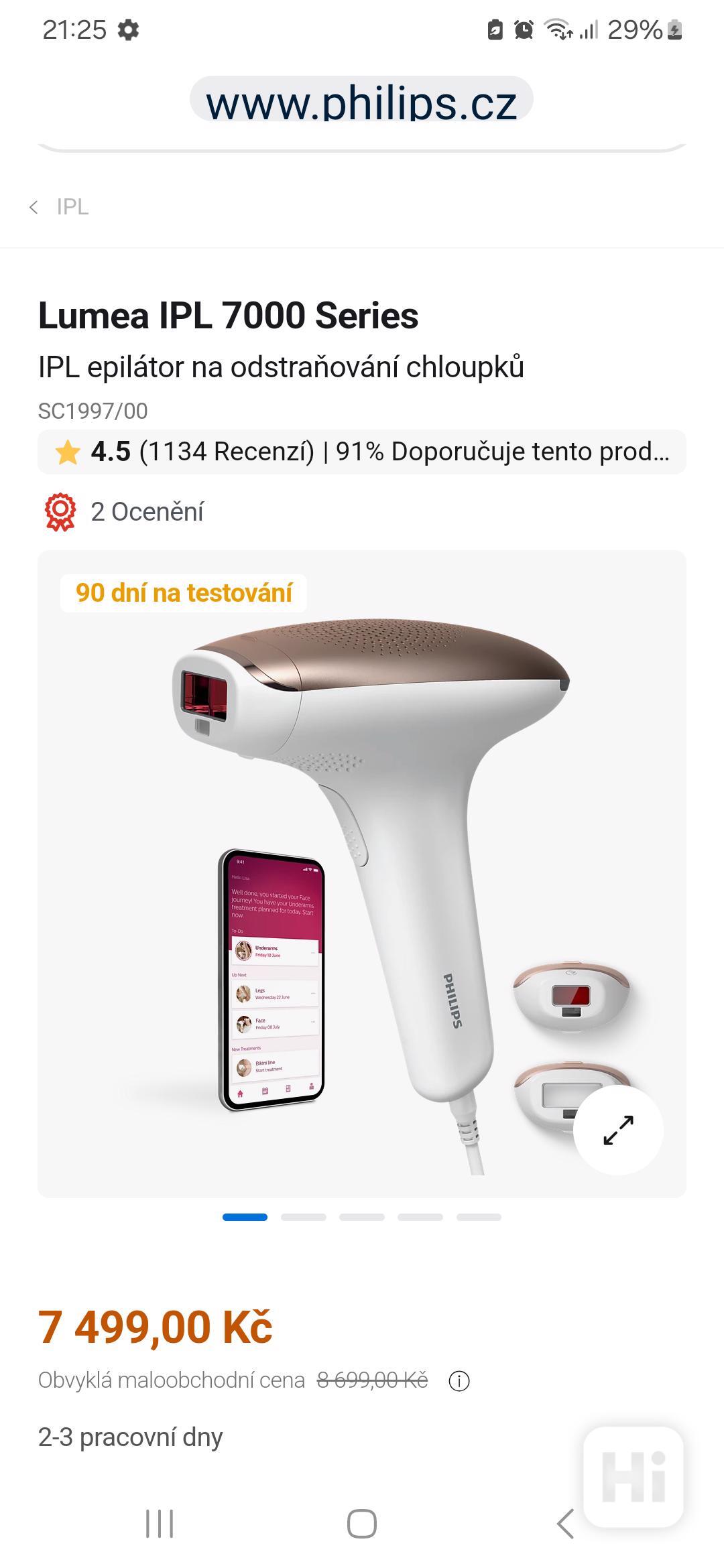View the 2 Ocenění awards

click(x=123, y=512)
